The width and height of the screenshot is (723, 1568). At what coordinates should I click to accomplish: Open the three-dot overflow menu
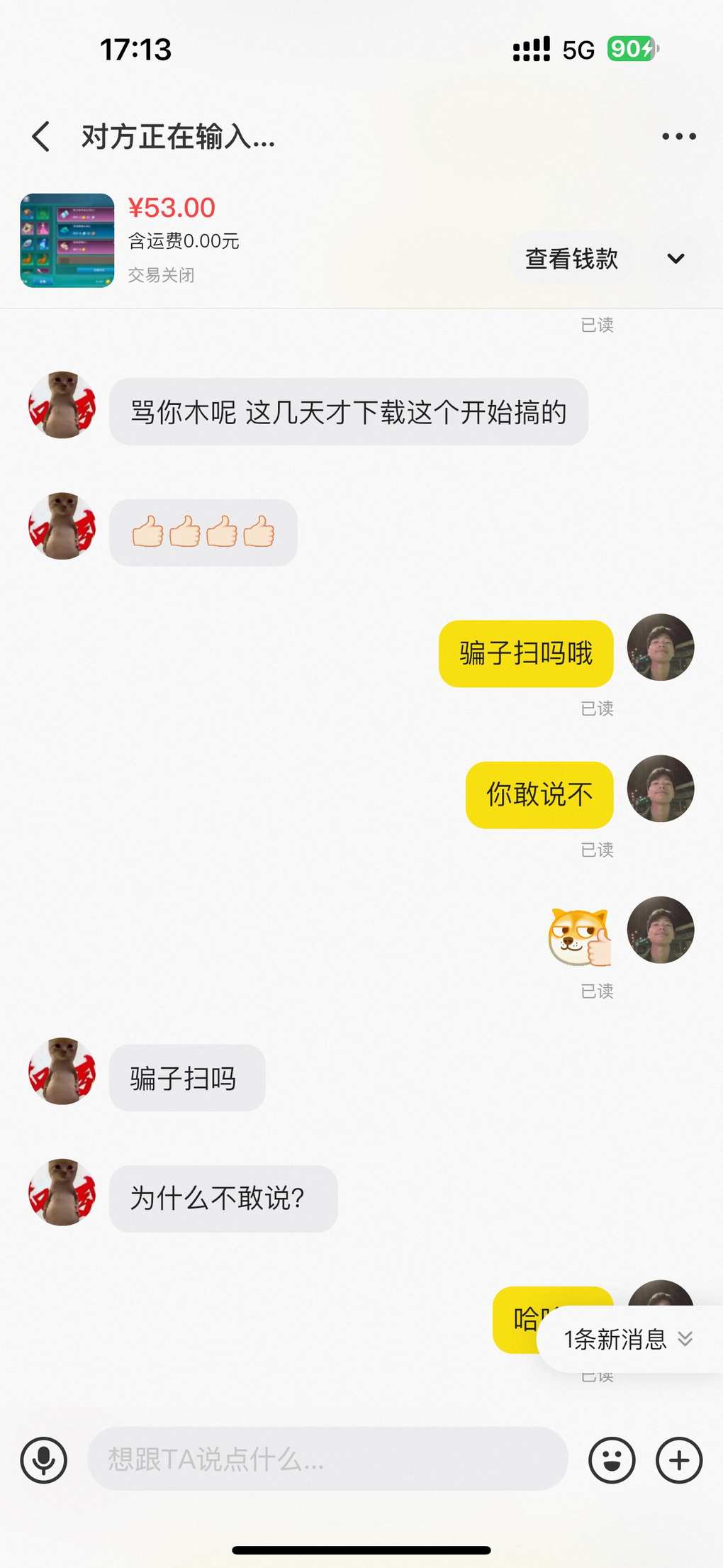678,136
